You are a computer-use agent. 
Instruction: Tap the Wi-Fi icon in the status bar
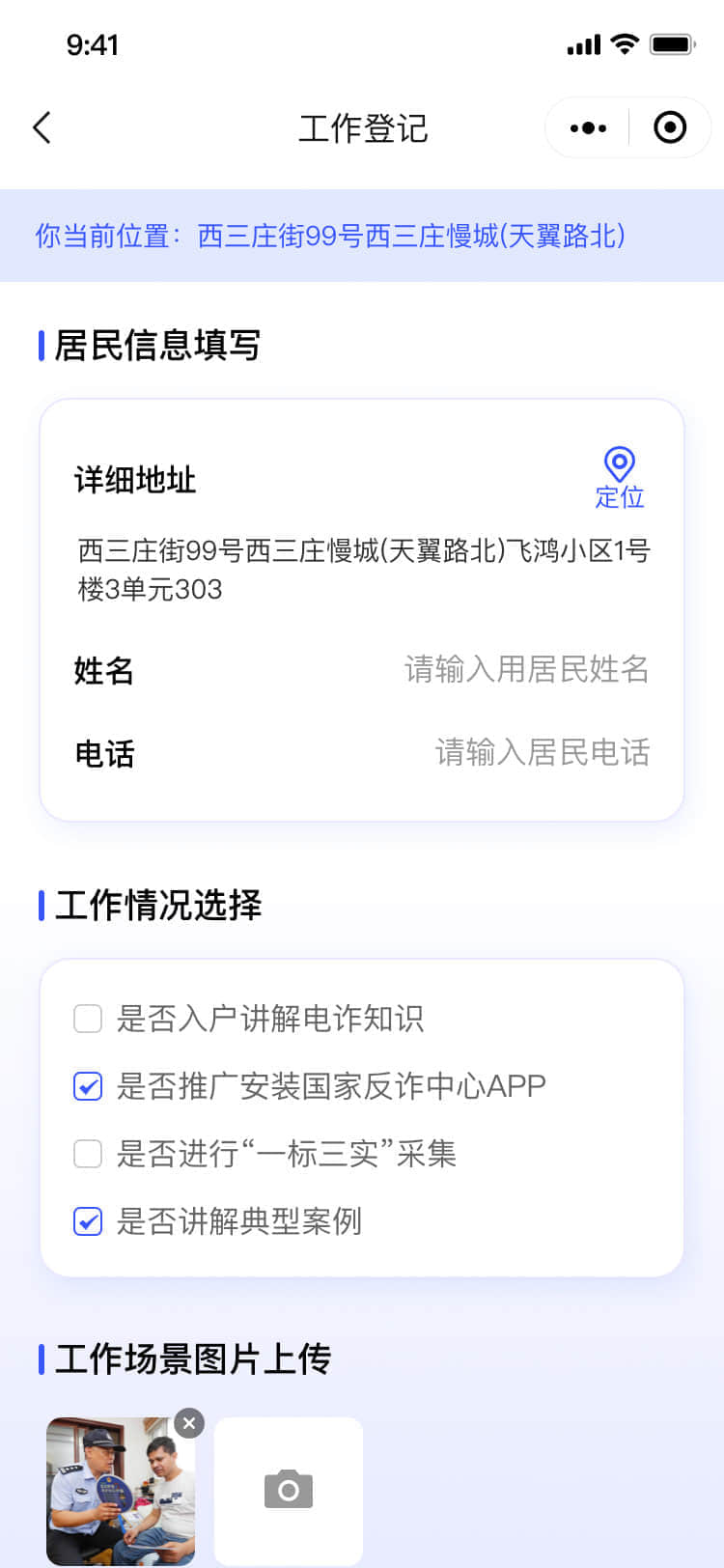[x=624, y=43]
